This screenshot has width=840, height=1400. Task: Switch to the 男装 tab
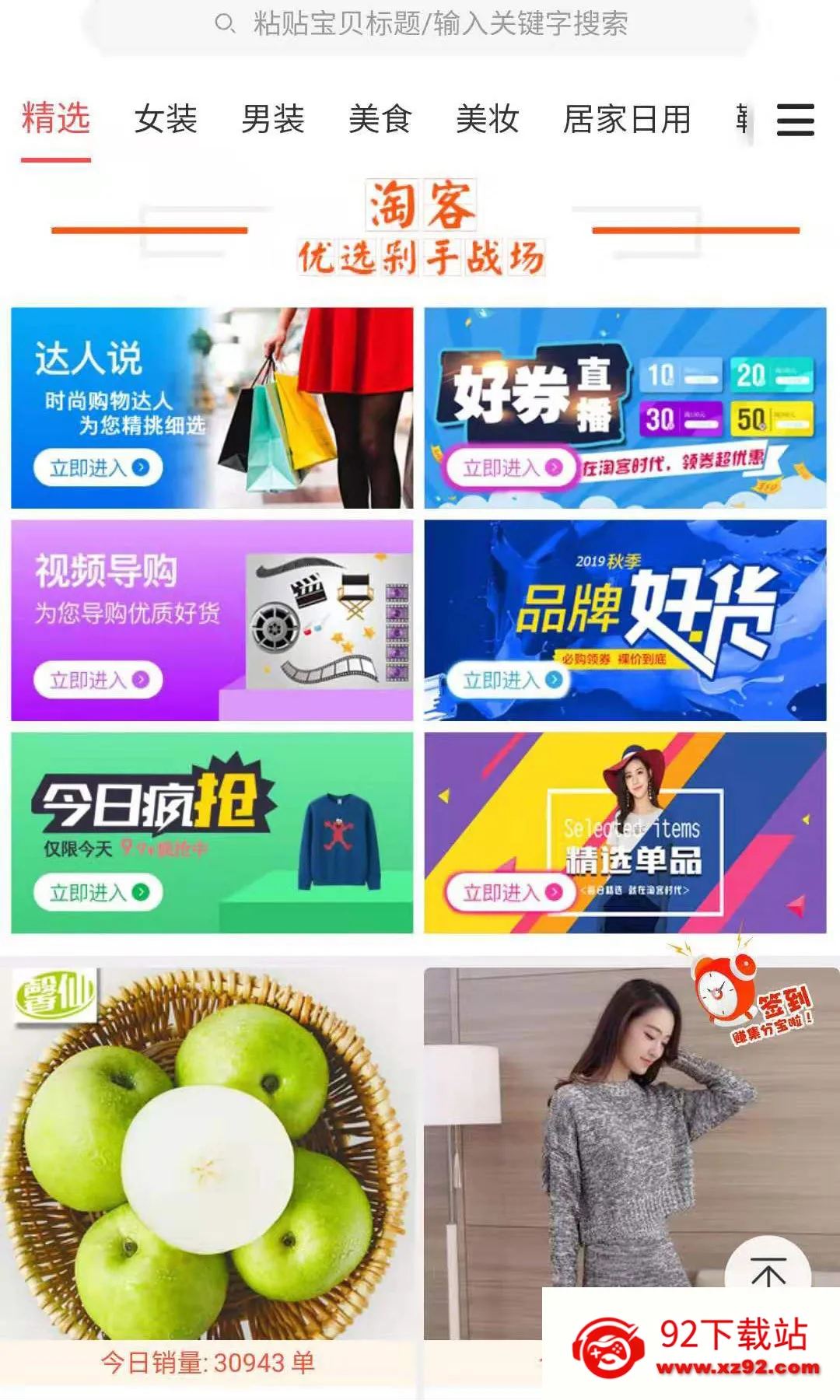[x=272, y=120]
